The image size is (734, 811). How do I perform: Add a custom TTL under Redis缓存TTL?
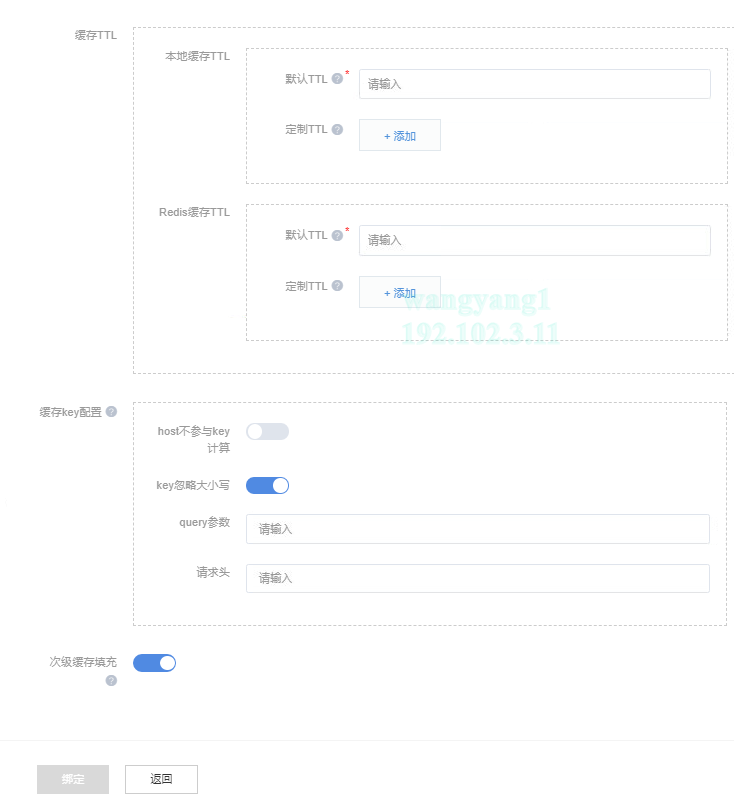coord(399,292)
